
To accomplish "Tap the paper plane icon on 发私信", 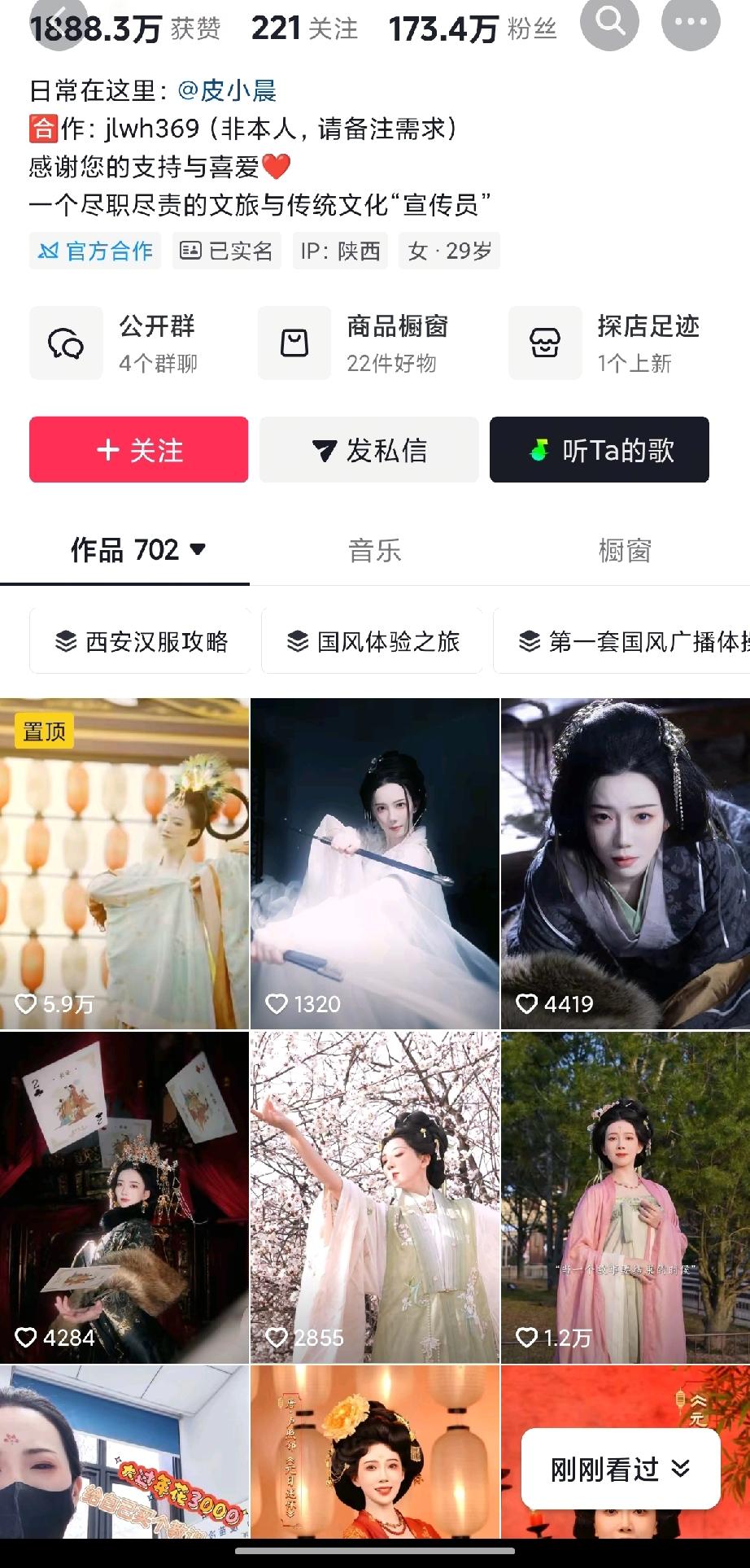I will (x=320, y=449).
